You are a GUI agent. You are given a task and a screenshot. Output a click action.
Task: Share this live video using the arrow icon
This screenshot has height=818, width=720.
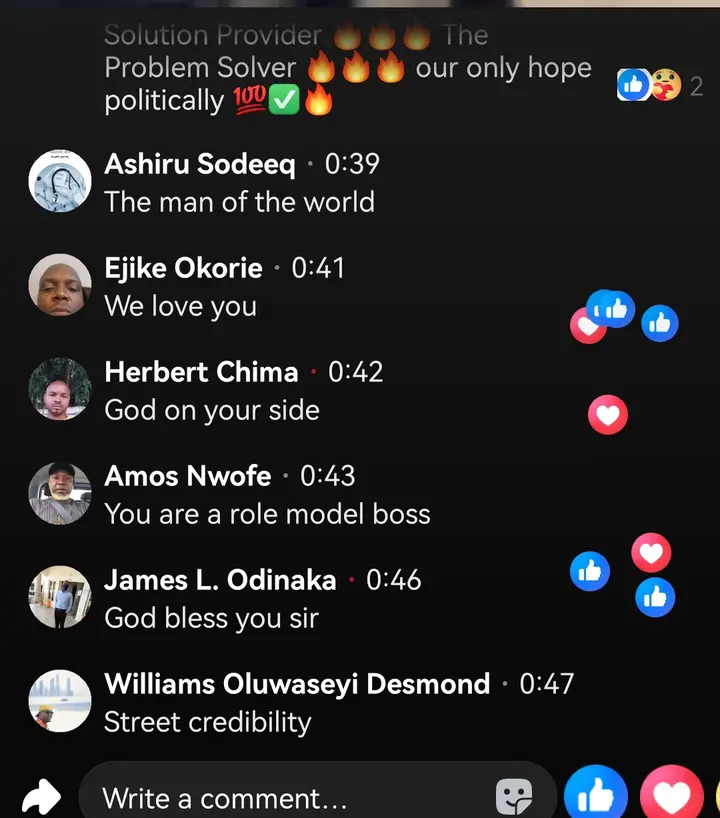(42, 796)
